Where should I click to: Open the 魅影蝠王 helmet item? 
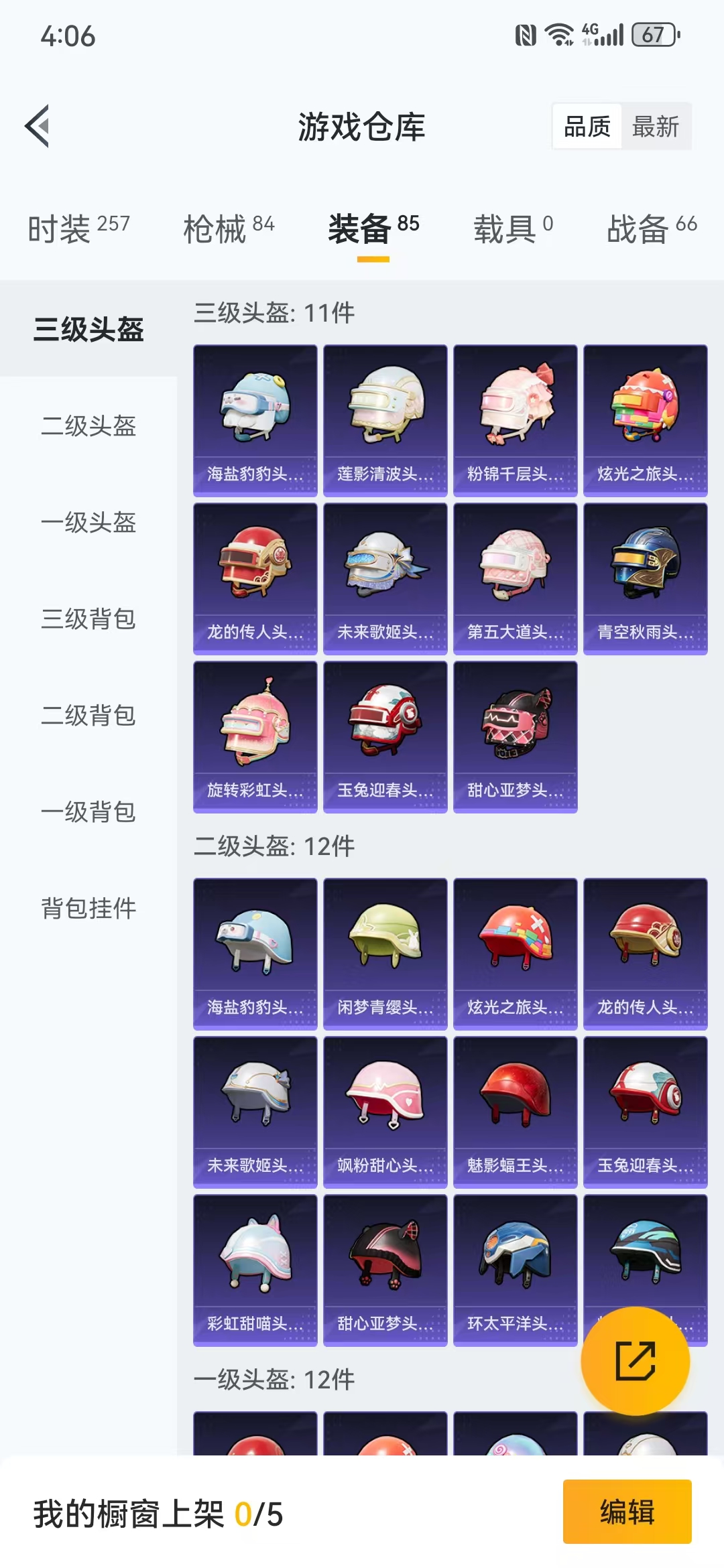(x=515, y=1112)
